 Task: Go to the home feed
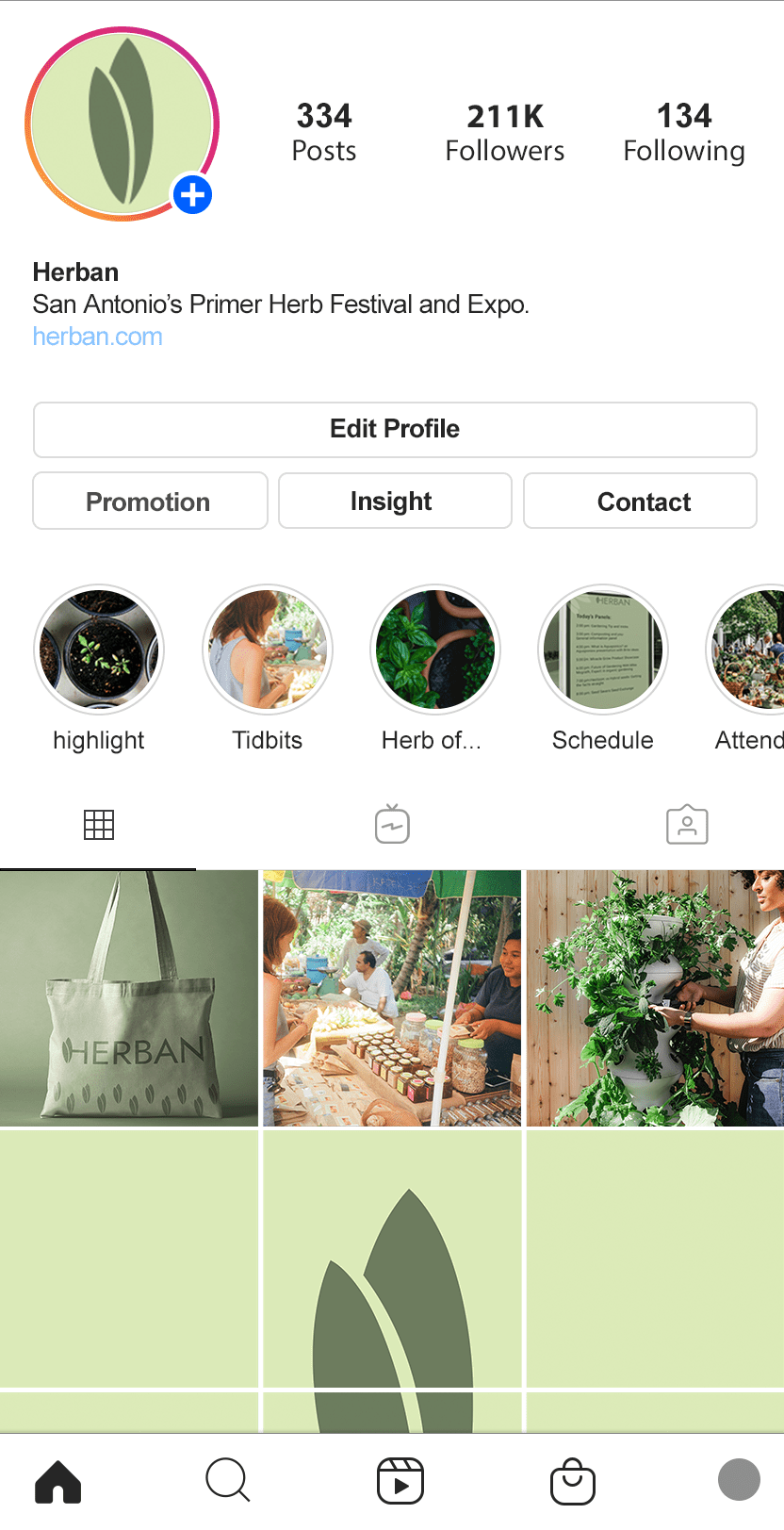pyautogui.click(x=58, y=1481)
